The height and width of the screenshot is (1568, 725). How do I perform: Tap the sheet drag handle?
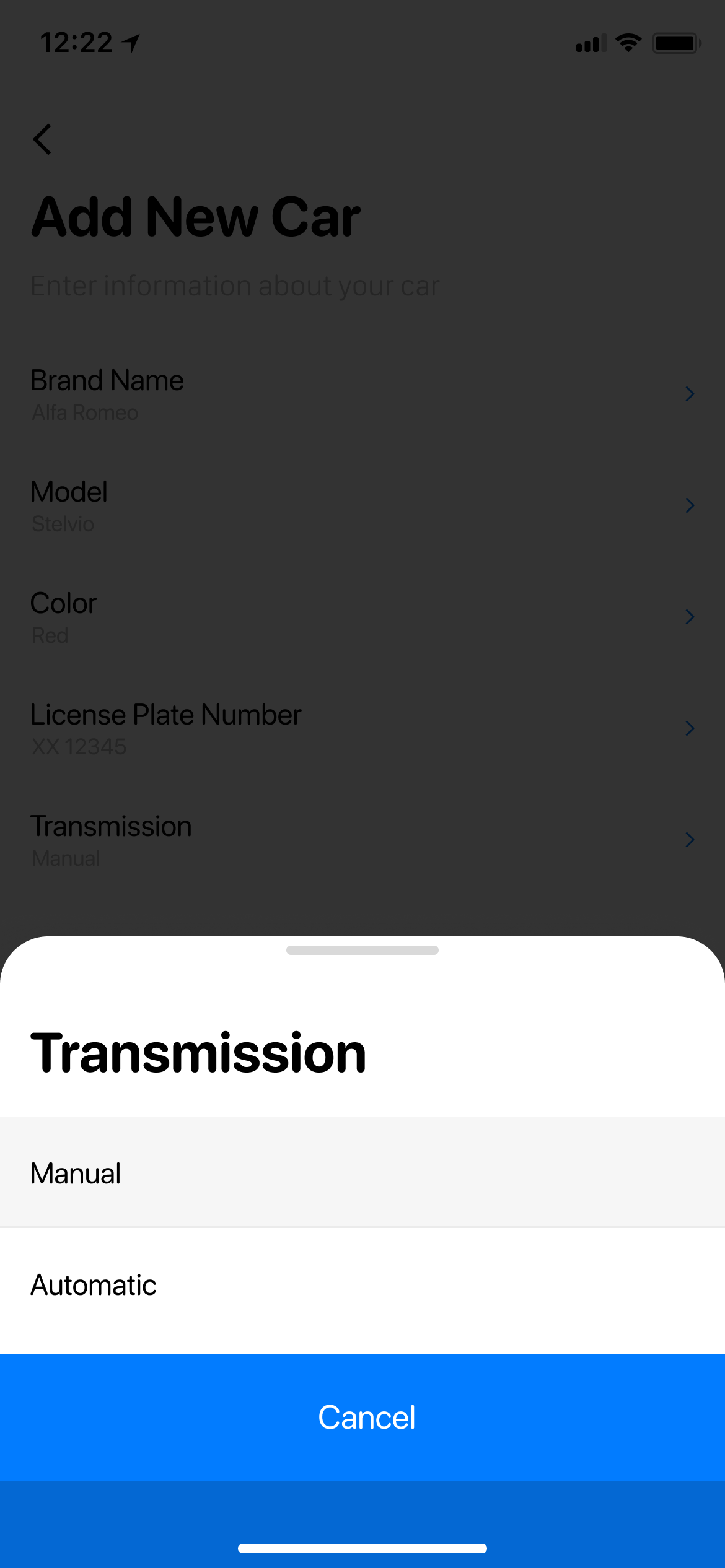click(362, 951)
